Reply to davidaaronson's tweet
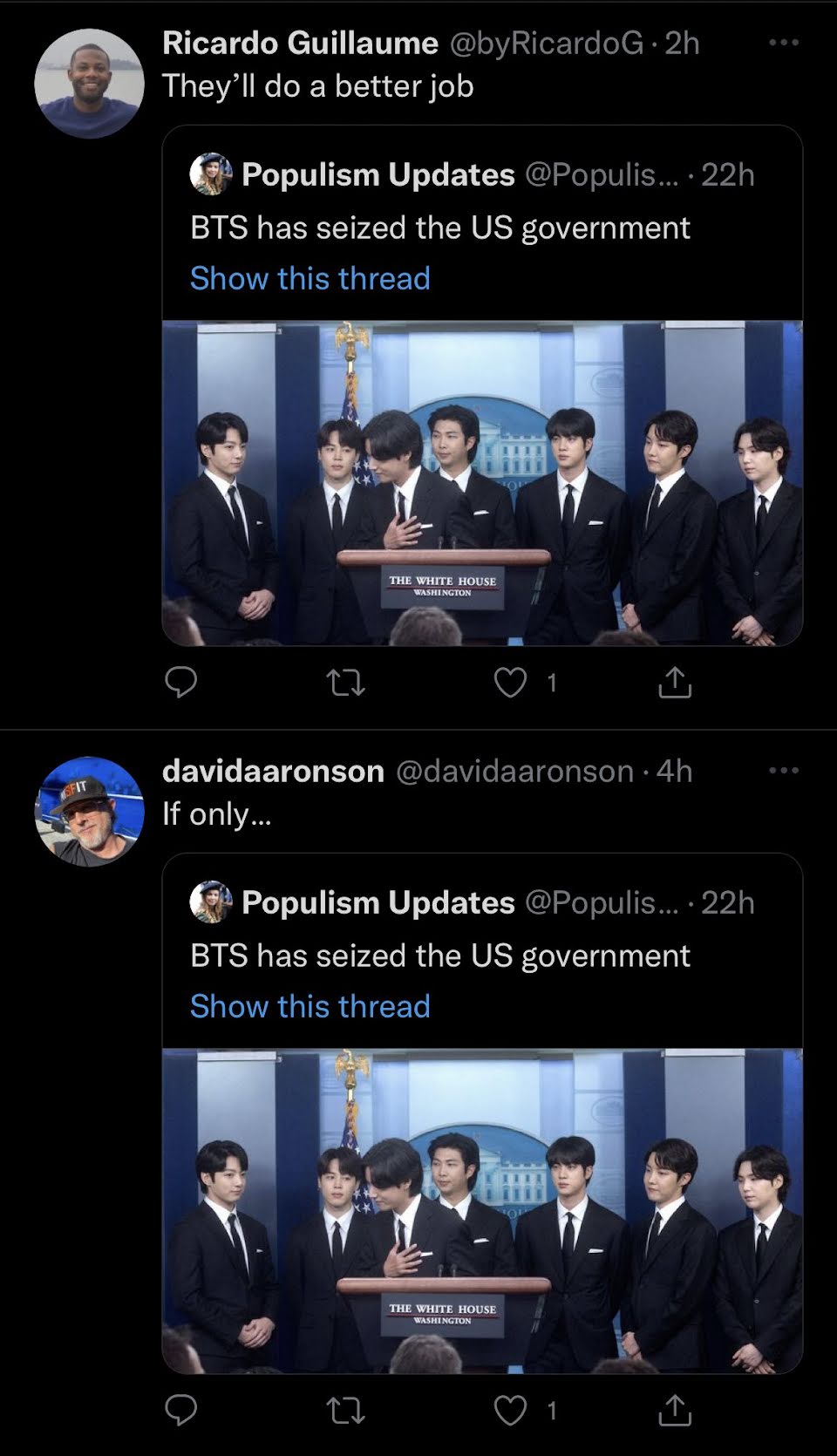This screenshot has height=1456, width=837. (181, 1411)
